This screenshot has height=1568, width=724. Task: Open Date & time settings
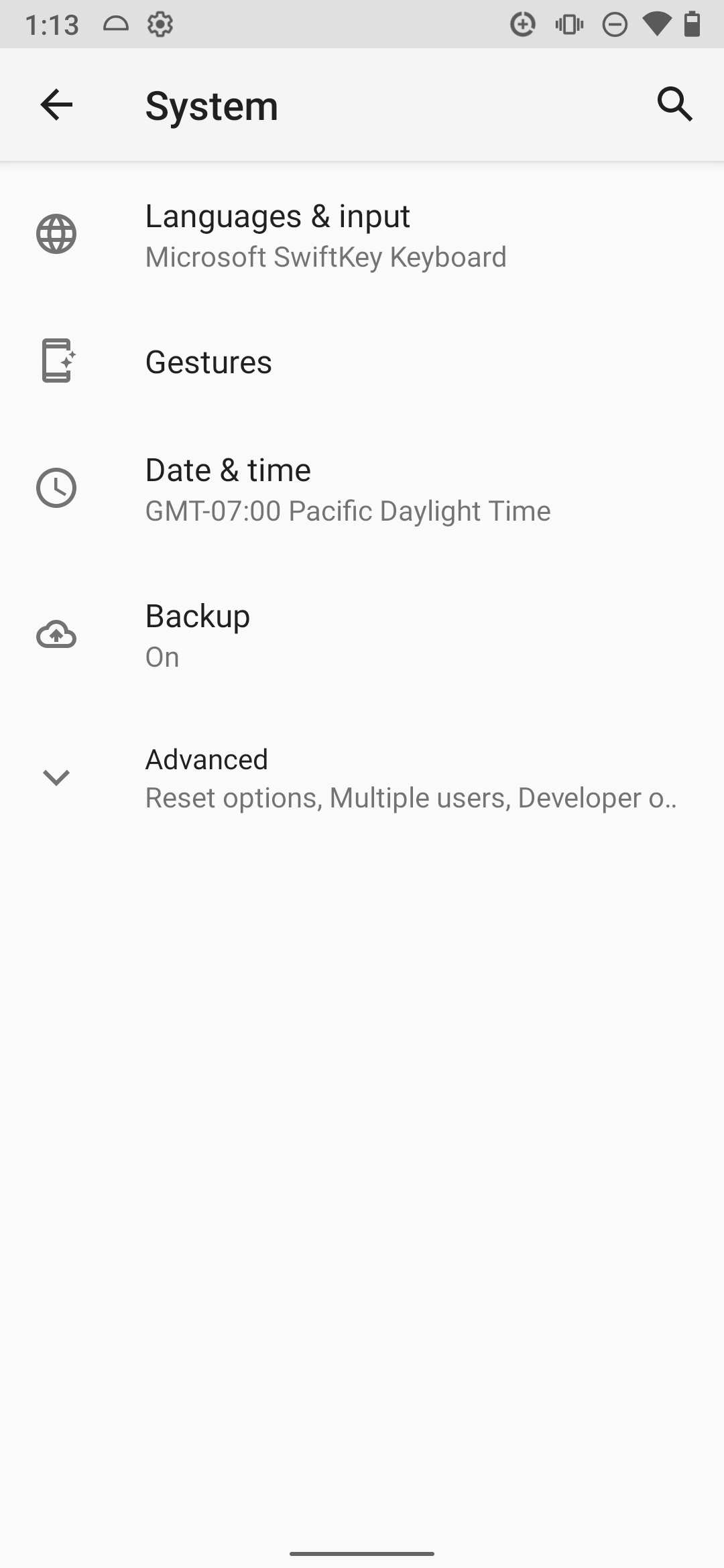[x=362, y=488]
